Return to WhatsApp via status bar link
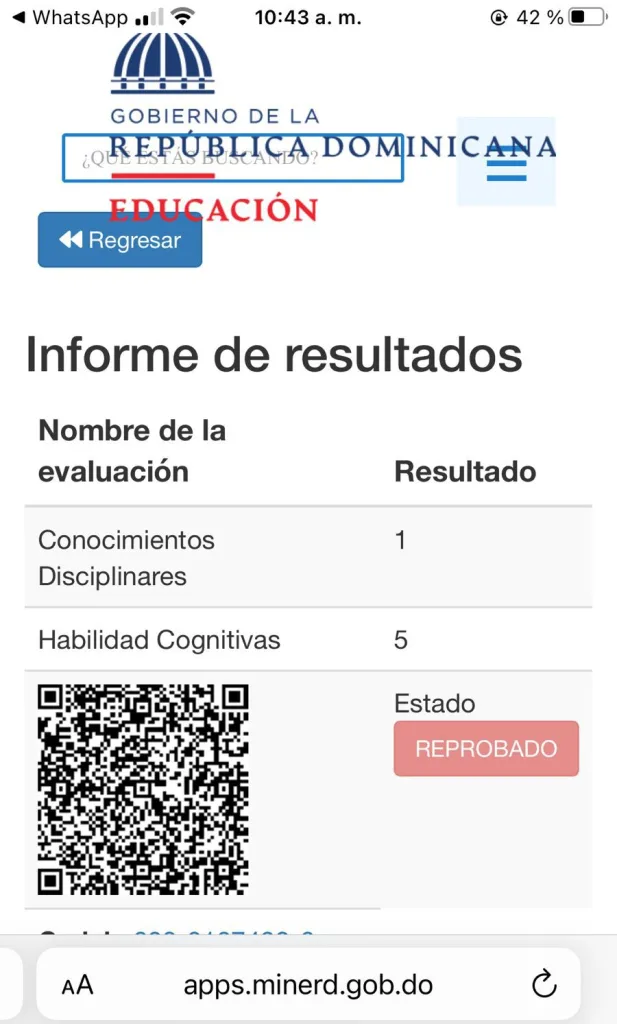Viewport: 617px width, 1024px height. [x=70, y=18]
